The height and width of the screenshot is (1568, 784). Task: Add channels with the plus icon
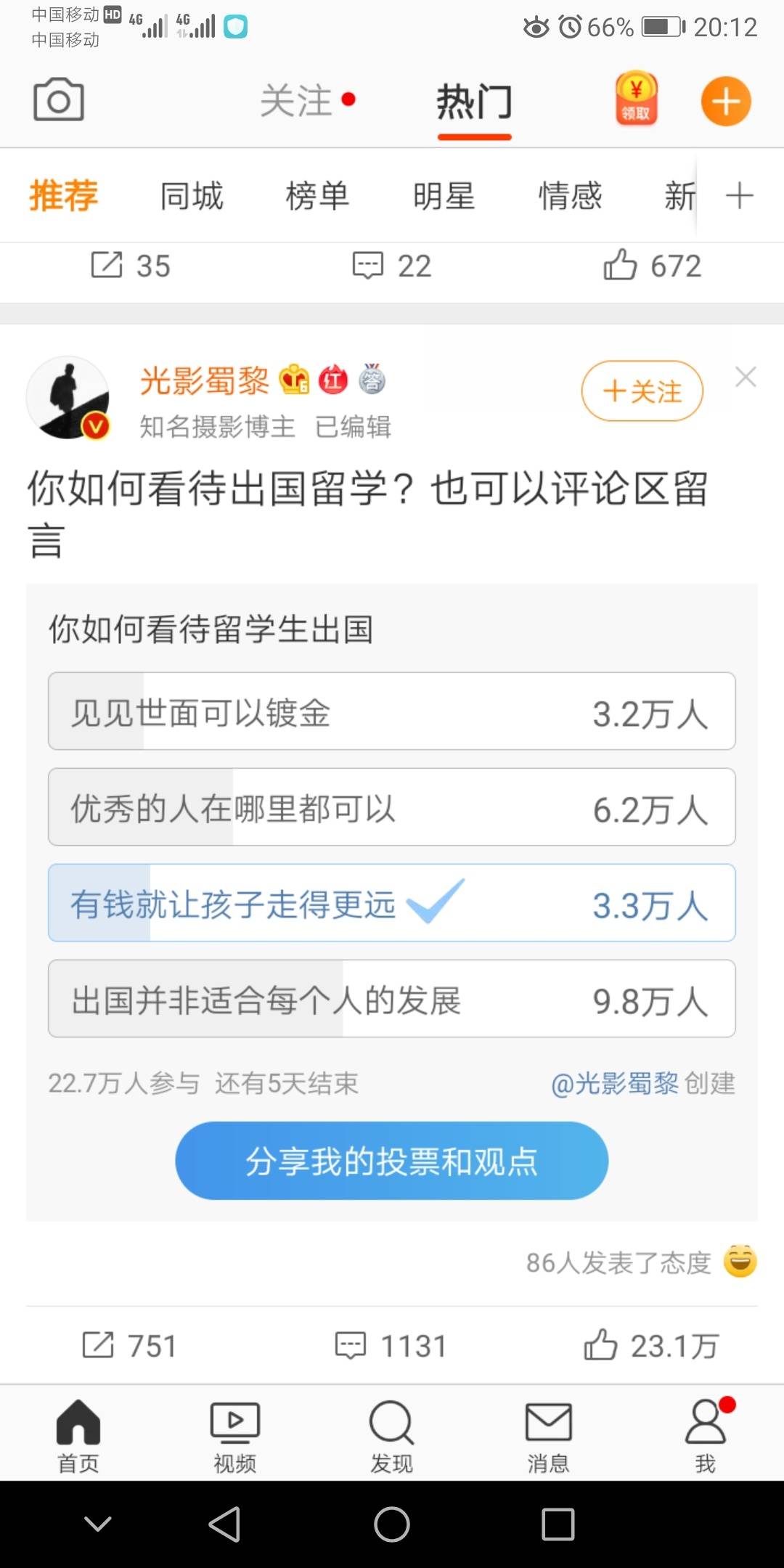point(740,196)
